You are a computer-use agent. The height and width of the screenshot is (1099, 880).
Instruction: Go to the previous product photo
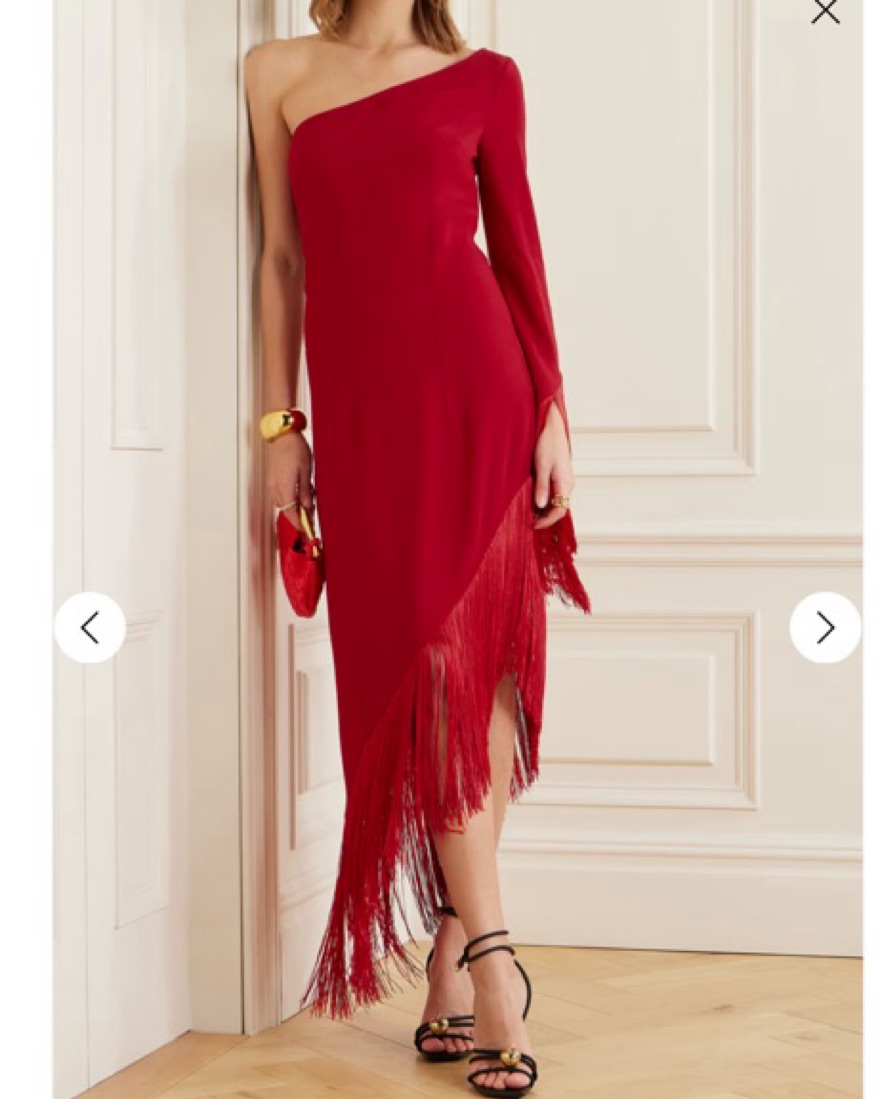(x=90, y=628)
